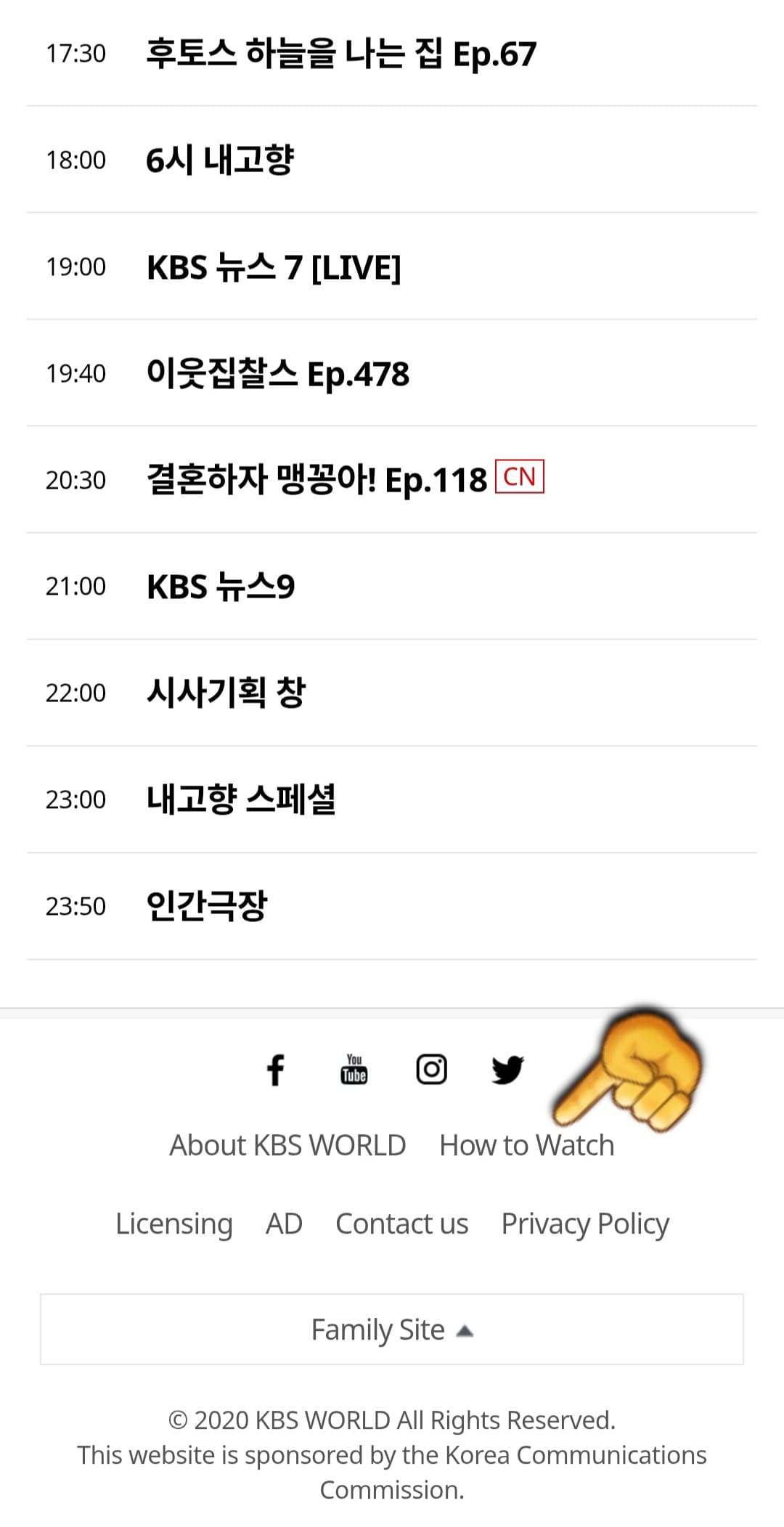This screenshot has width=784, height=1527.
Task: Select the KBS 뉴스 7 [LIVE] program
Action: pos(274,266)
